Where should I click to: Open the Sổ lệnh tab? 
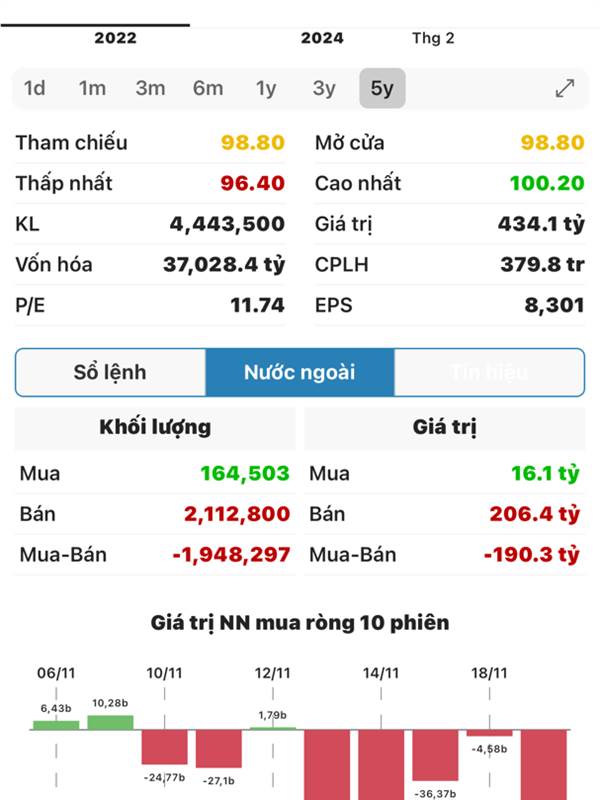110,373
